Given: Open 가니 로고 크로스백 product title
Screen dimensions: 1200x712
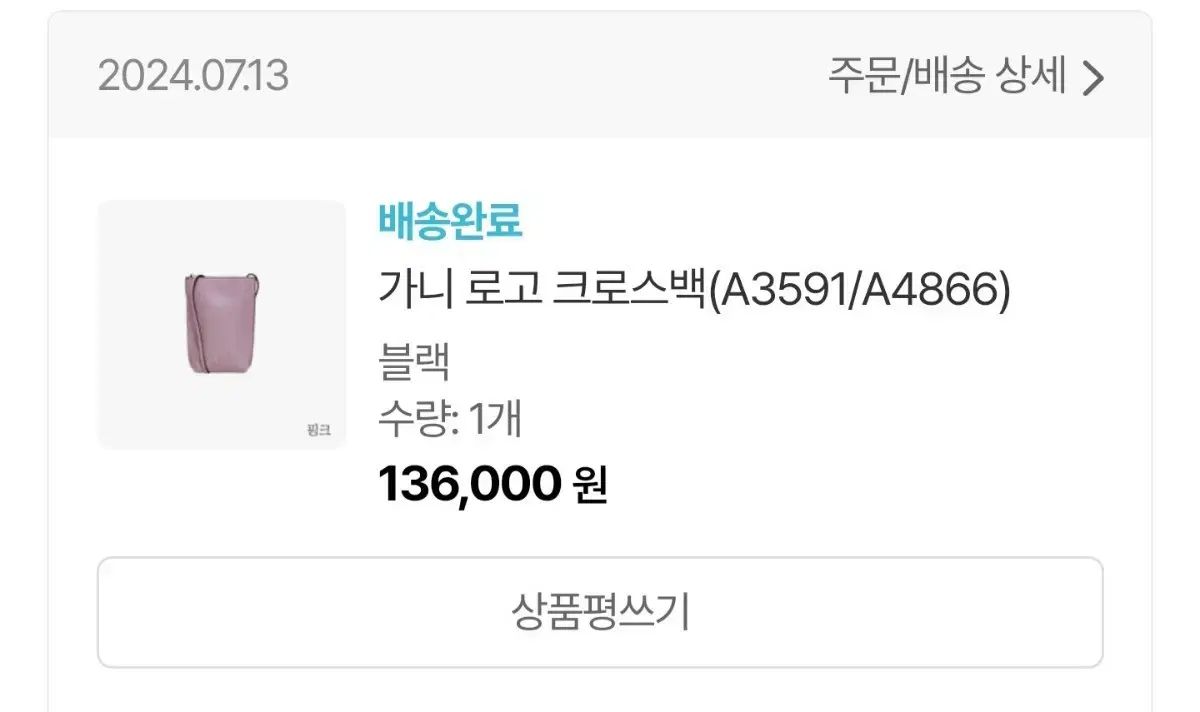Looking at the screenshot, I should pyautogui.click(x=694, y=291).
